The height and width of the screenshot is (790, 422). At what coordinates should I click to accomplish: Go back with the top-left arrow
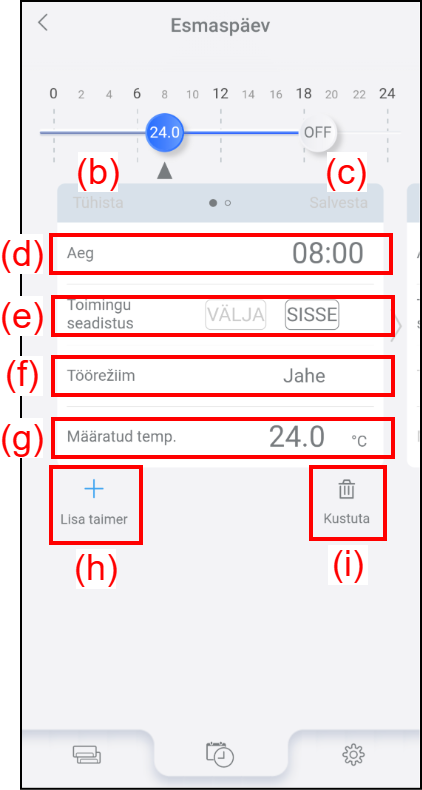pos(43,23)
